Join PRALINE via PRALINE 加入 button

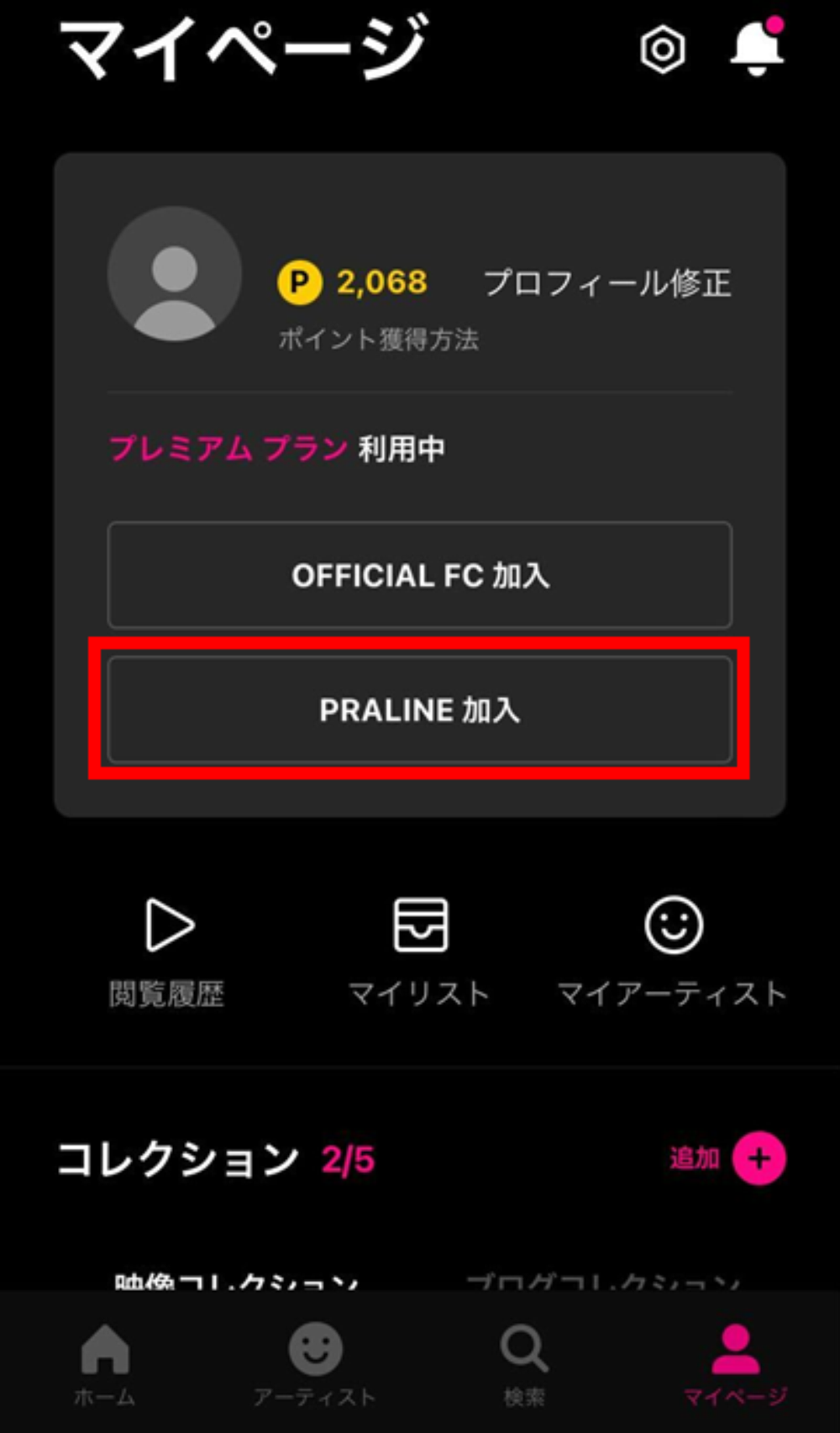(x=420, y=710)
